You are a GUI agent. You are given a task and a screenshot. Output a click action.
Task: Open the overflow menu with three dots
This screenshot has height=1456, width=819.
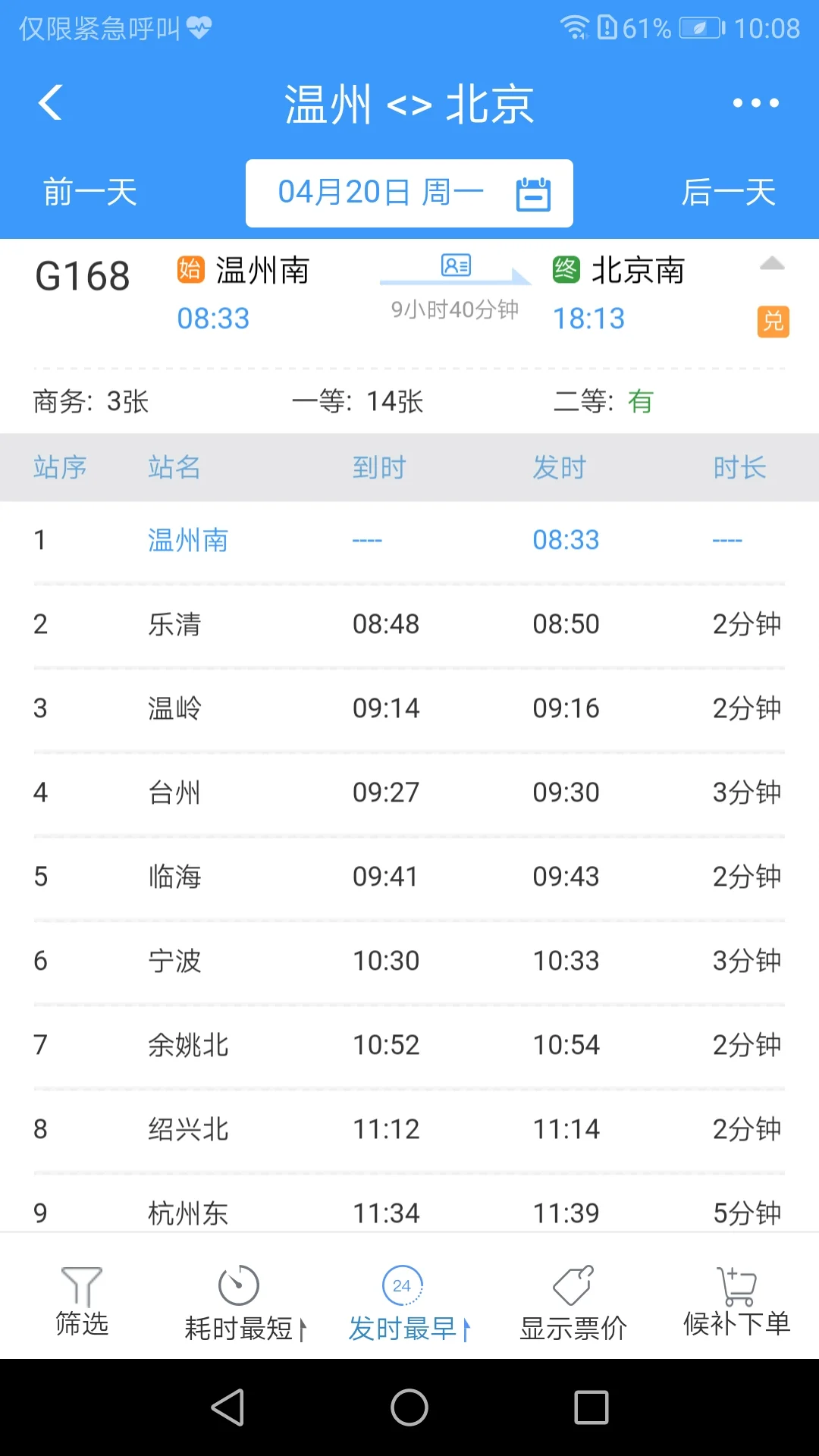755,102
